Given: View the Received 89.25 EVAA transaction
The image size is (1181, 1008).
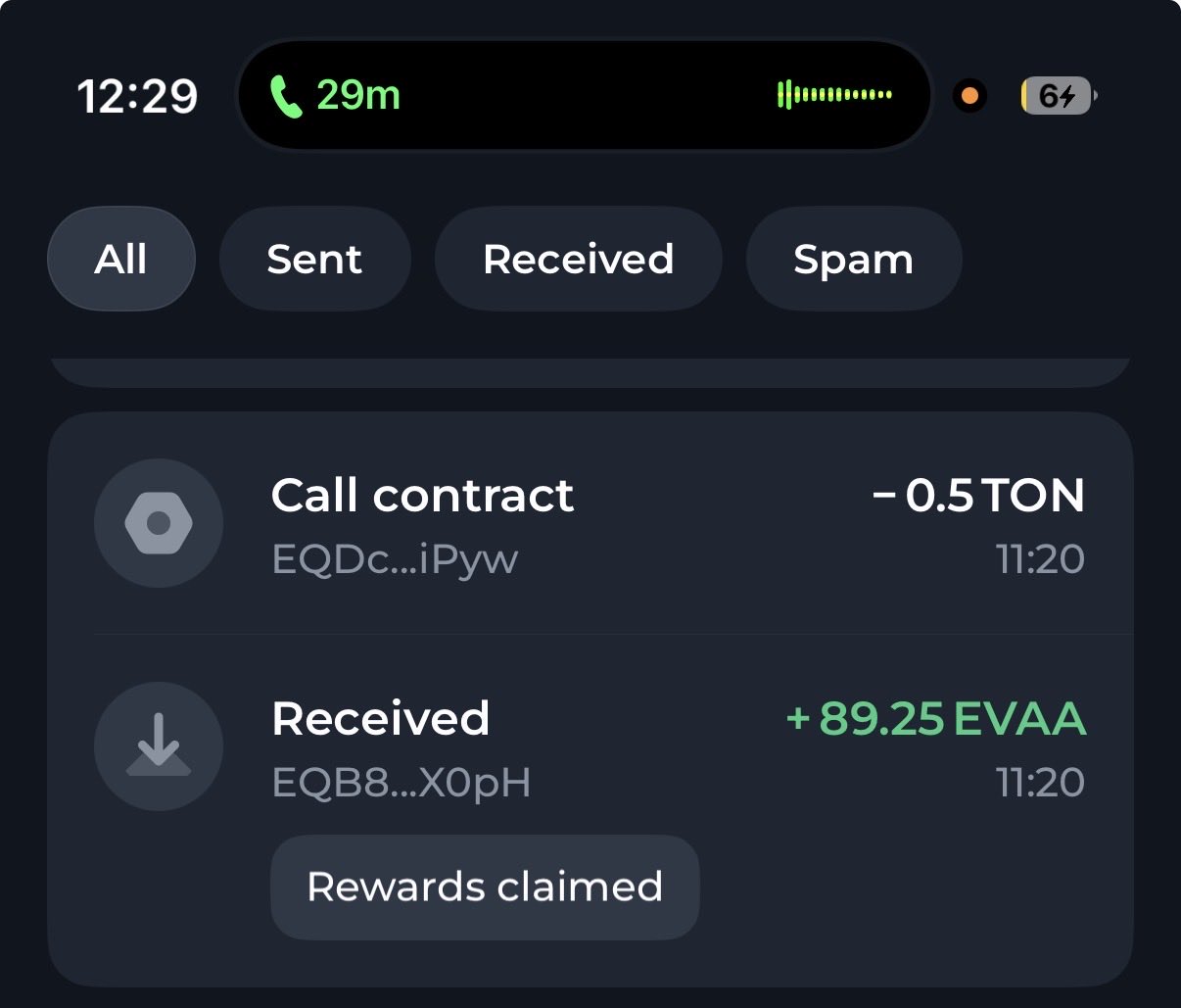Looking at the screenshot, I should (x=588, y=749).
